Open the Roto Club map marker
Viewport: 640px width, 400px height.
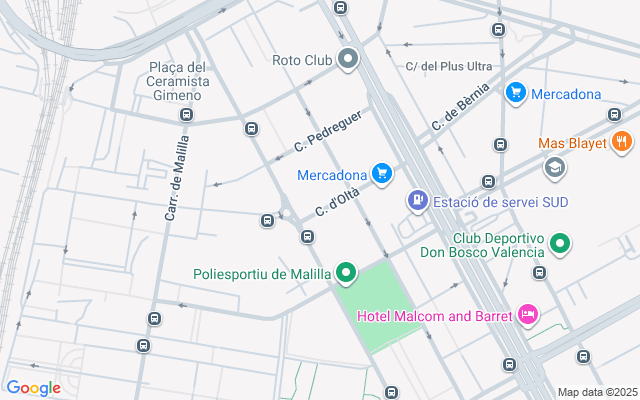(x=348, y=60)
